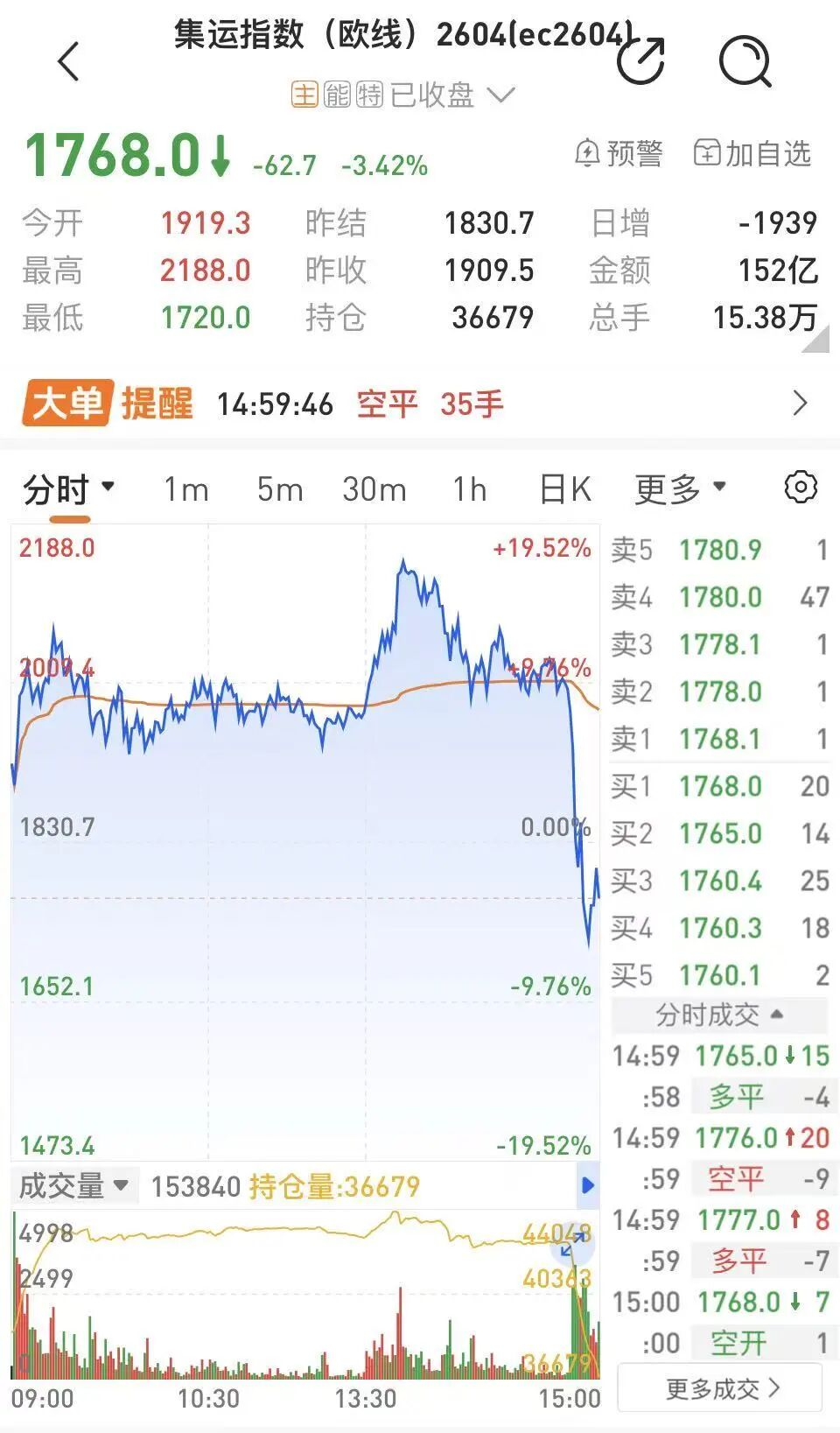840x1433 pixels.
Task: Expand the quote details corner triangle
Action: pos(817,341)
